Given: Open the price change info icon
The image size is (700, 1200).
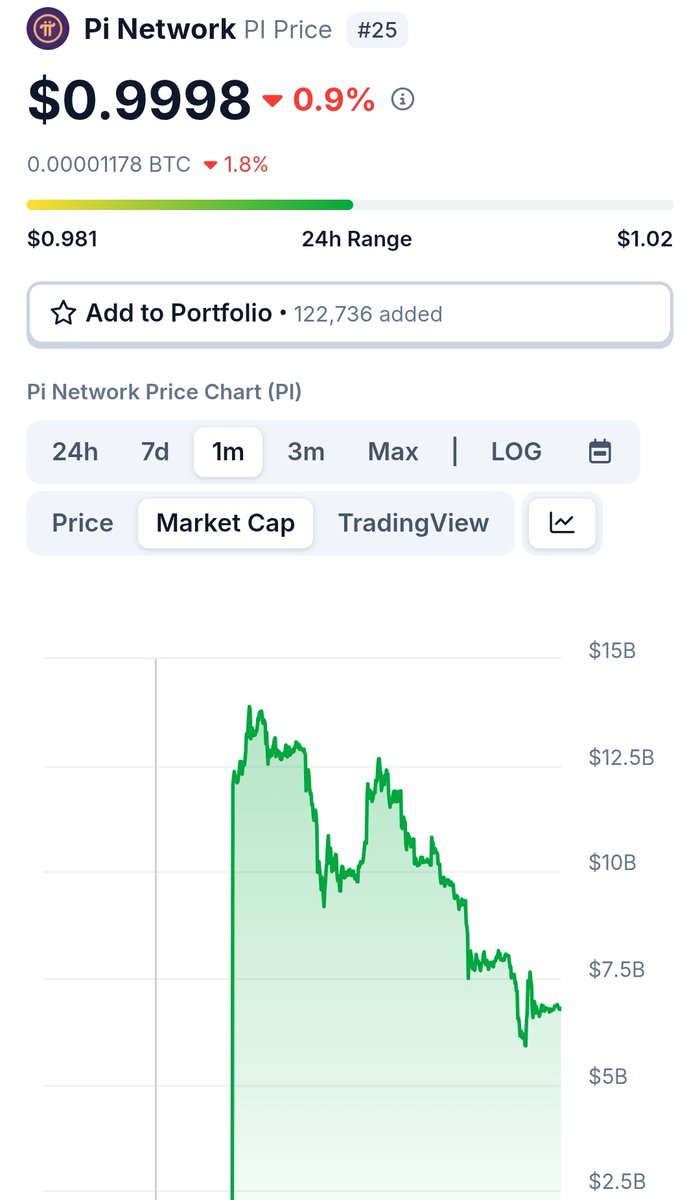Looking at the screenshot, I should (x=402, y=99).
